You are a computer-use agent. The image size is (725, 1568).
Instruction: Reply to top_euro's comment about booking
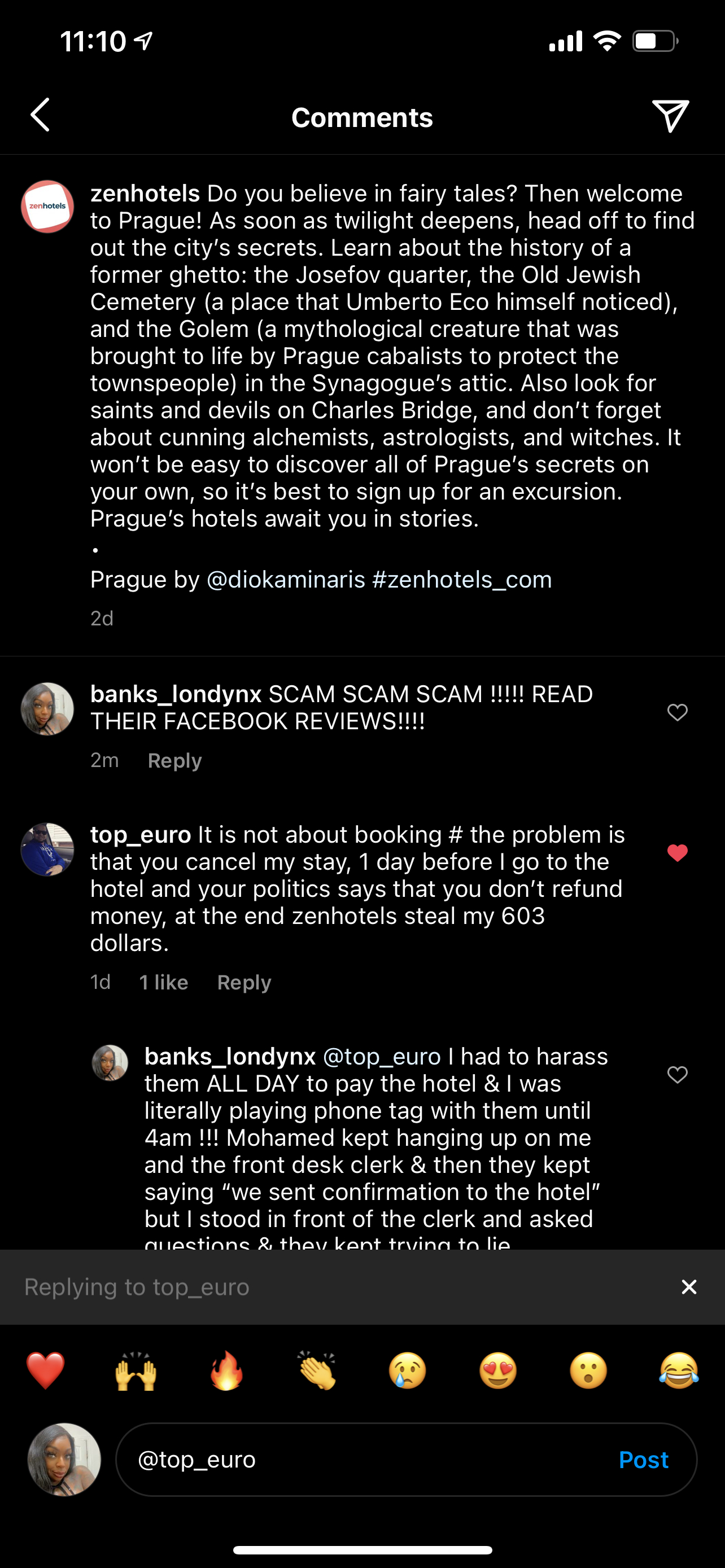[x=244, y=982]
